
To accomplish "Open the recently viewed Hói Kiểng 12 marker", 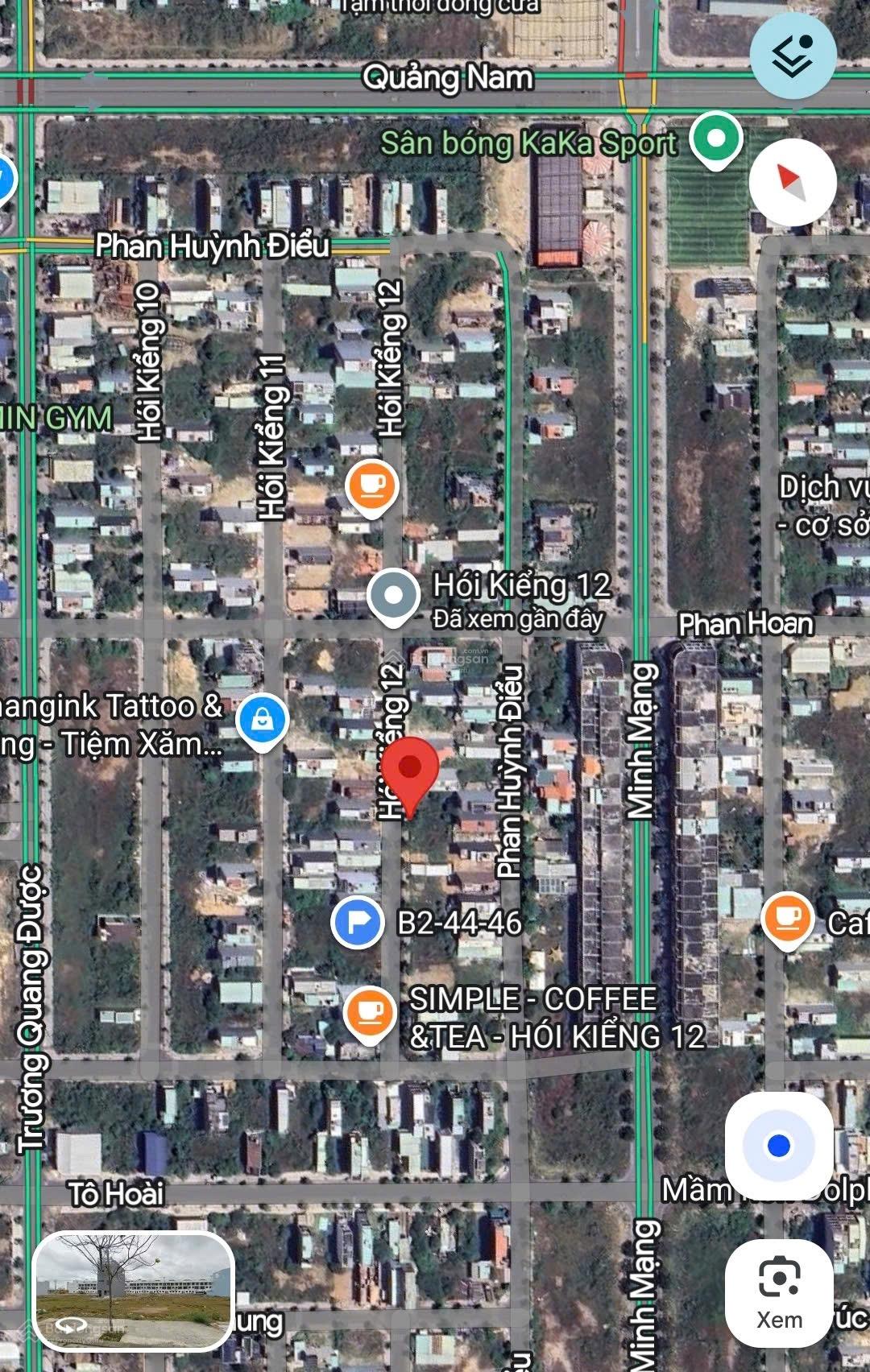I will (x=393, y=596).
